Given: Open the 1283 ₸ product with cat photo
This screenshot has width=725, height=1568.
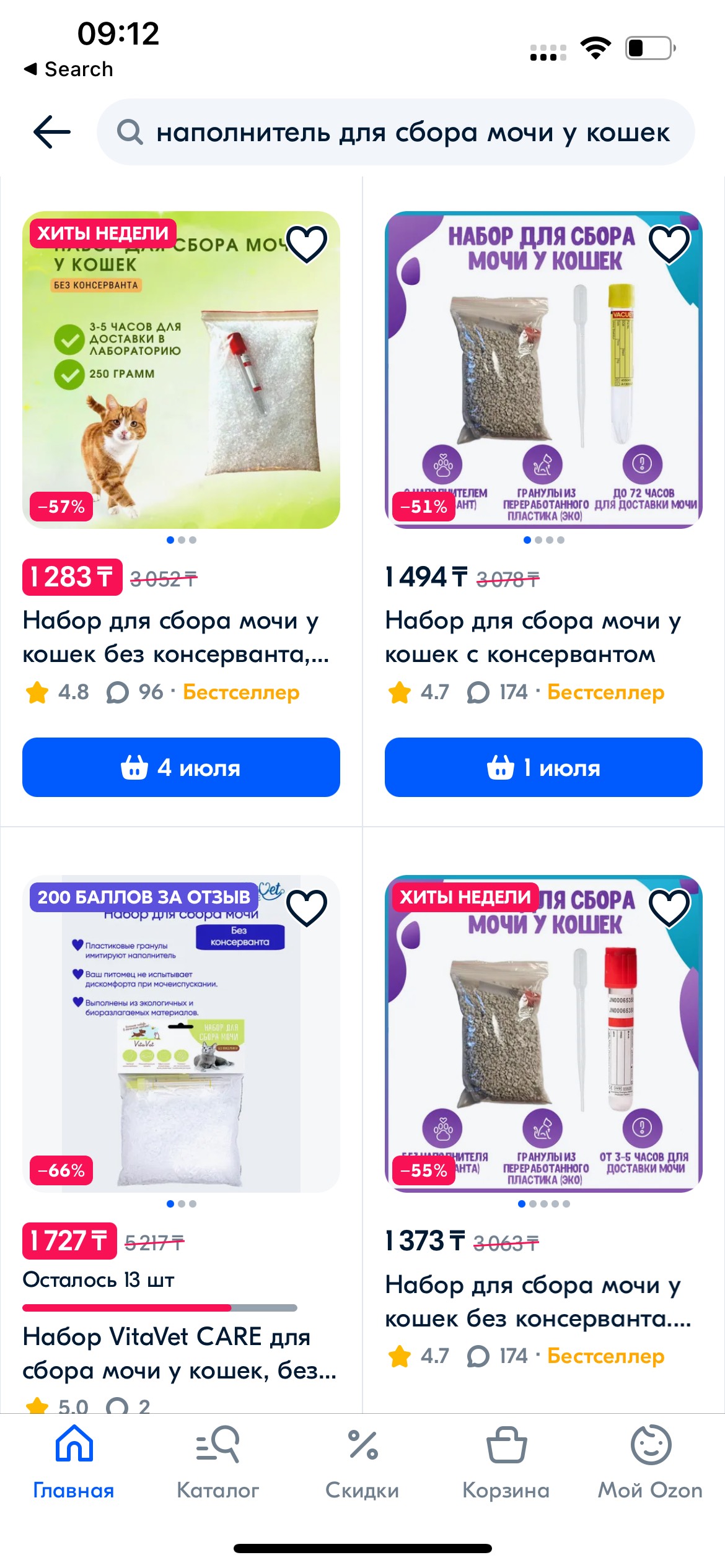Looking at the screenshot, I should pyautogui.click(x=181, y=370).
